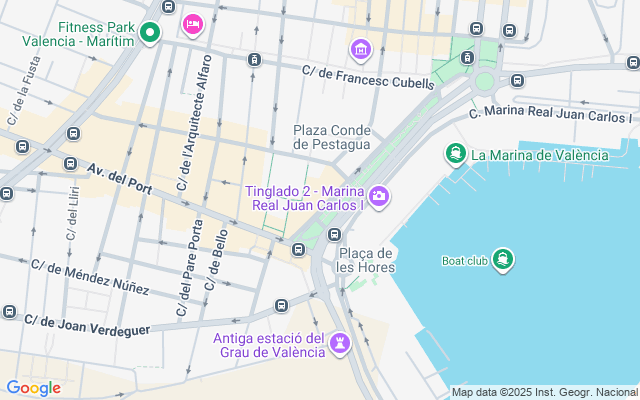This screenshot has height=400, width=640.
Task: Select Tinglado 2 - Marina Real Juan Carlos I
Action: pos(379,195)
